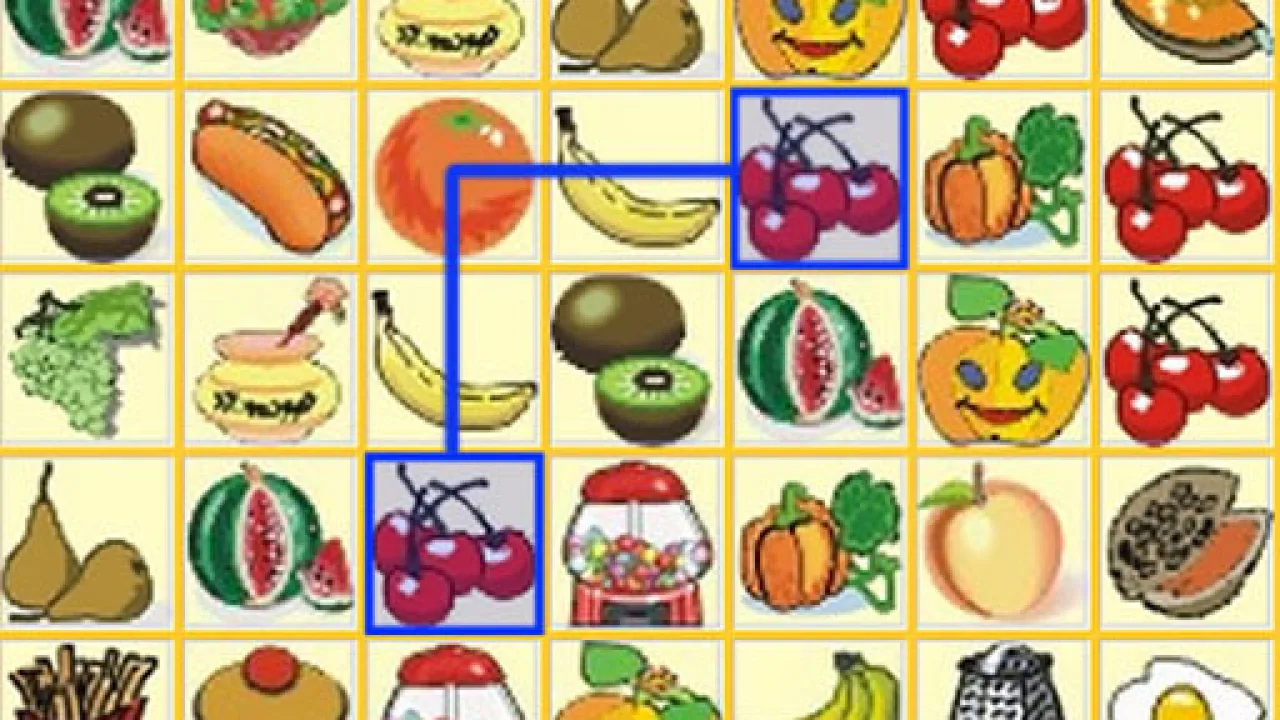The width and height of the screenshot is (1280, 720).
Task: Tap the orange fruit tile
Action: 454,178
